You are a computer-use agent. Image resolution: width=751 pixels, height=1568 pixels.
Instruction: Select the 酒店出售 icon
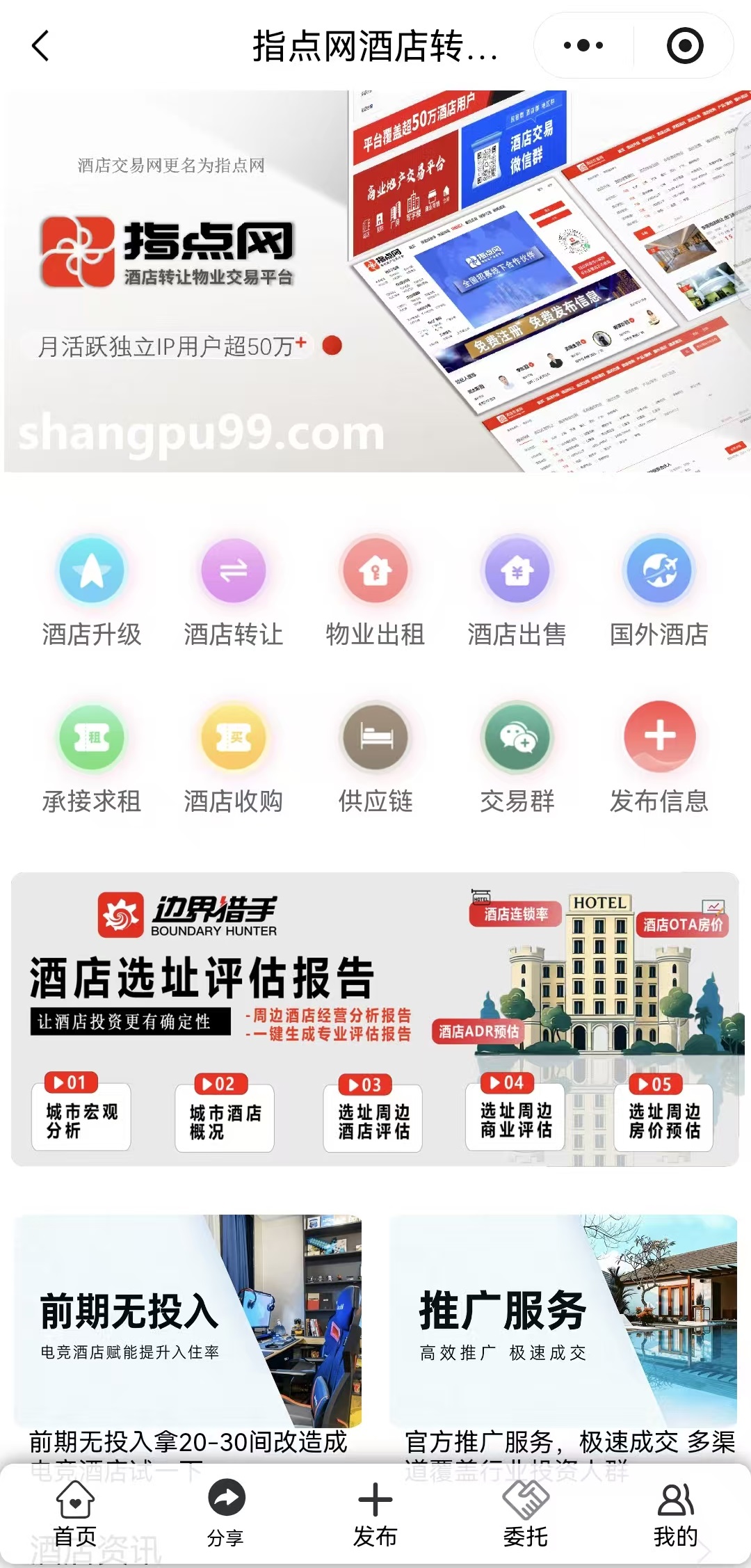tap(517, 570)
